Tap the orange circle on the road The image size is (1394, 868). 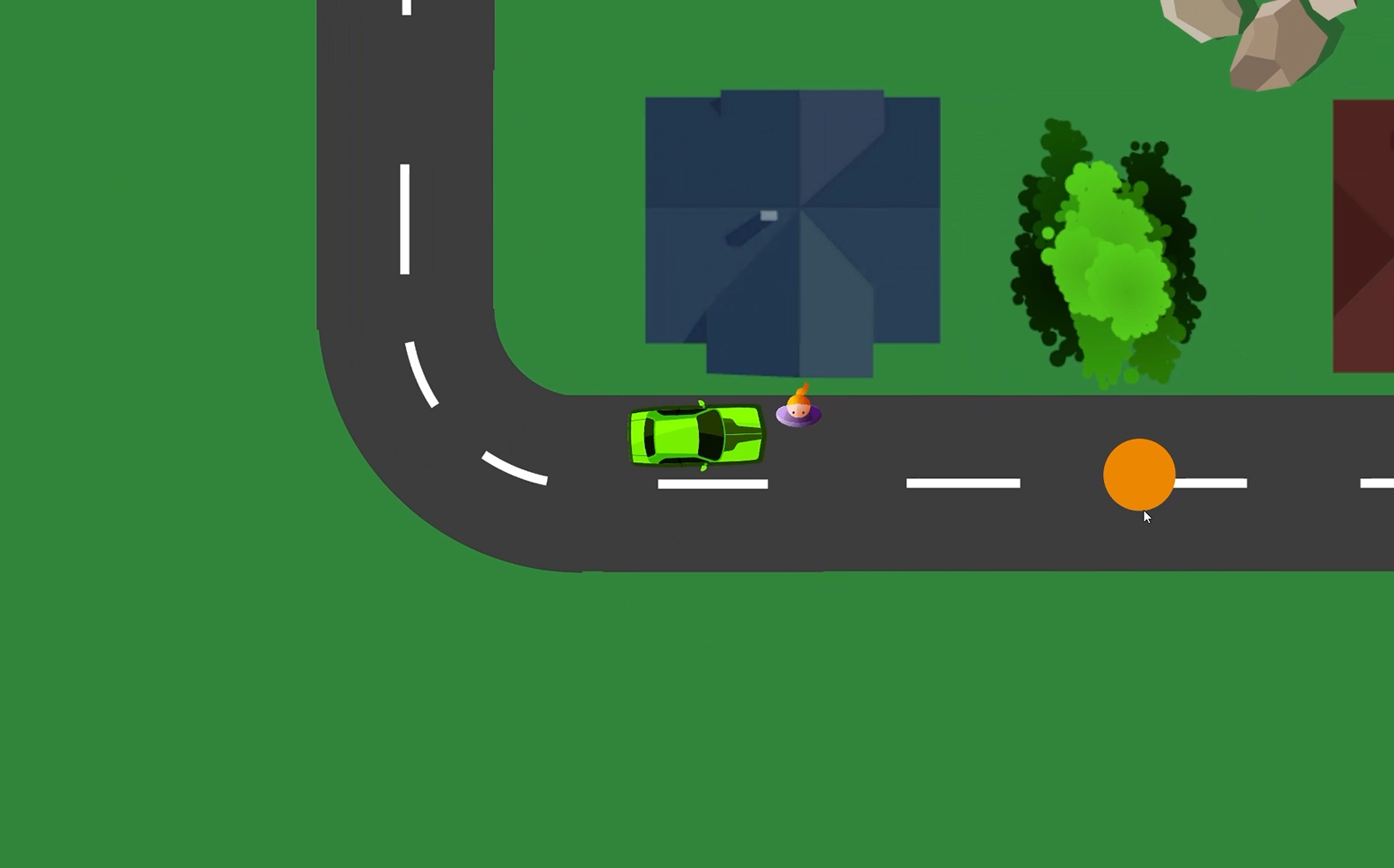(1138, 474)
